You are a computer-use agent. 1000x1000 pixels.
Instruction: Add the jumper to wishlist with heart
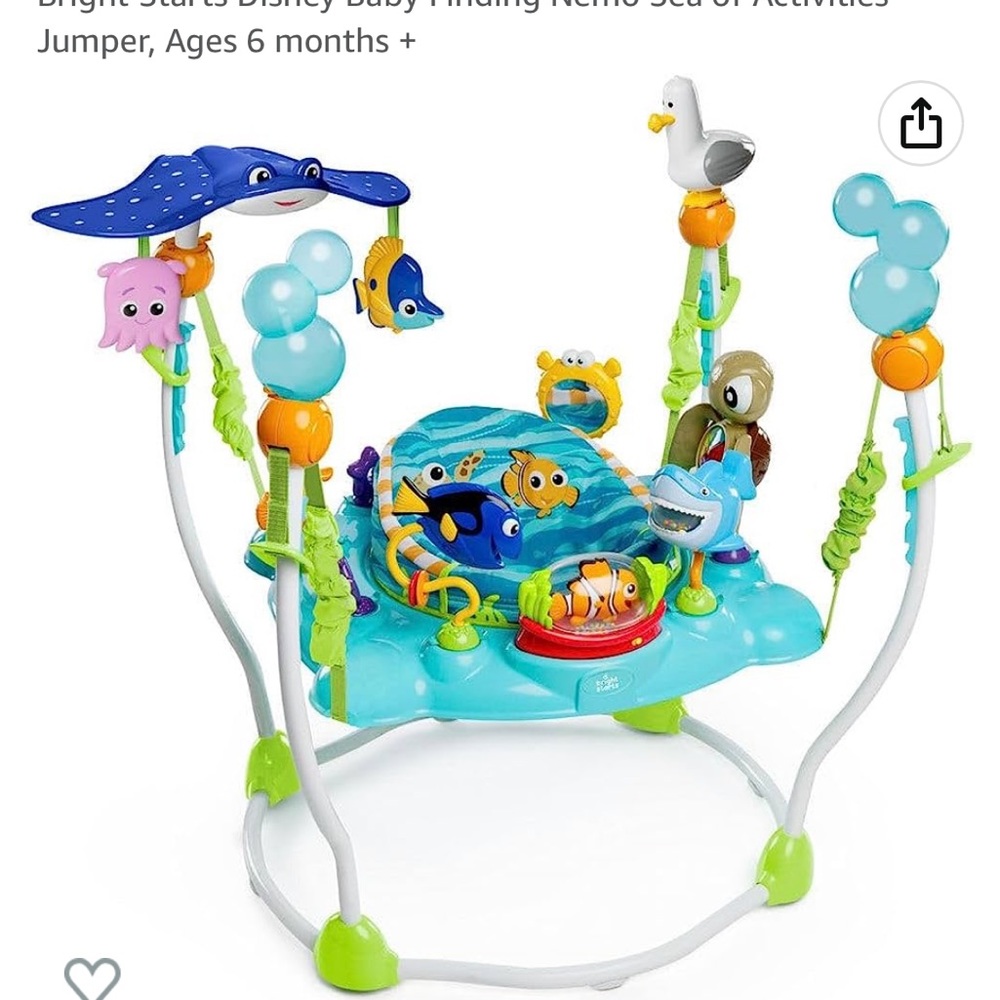(92, 978)
